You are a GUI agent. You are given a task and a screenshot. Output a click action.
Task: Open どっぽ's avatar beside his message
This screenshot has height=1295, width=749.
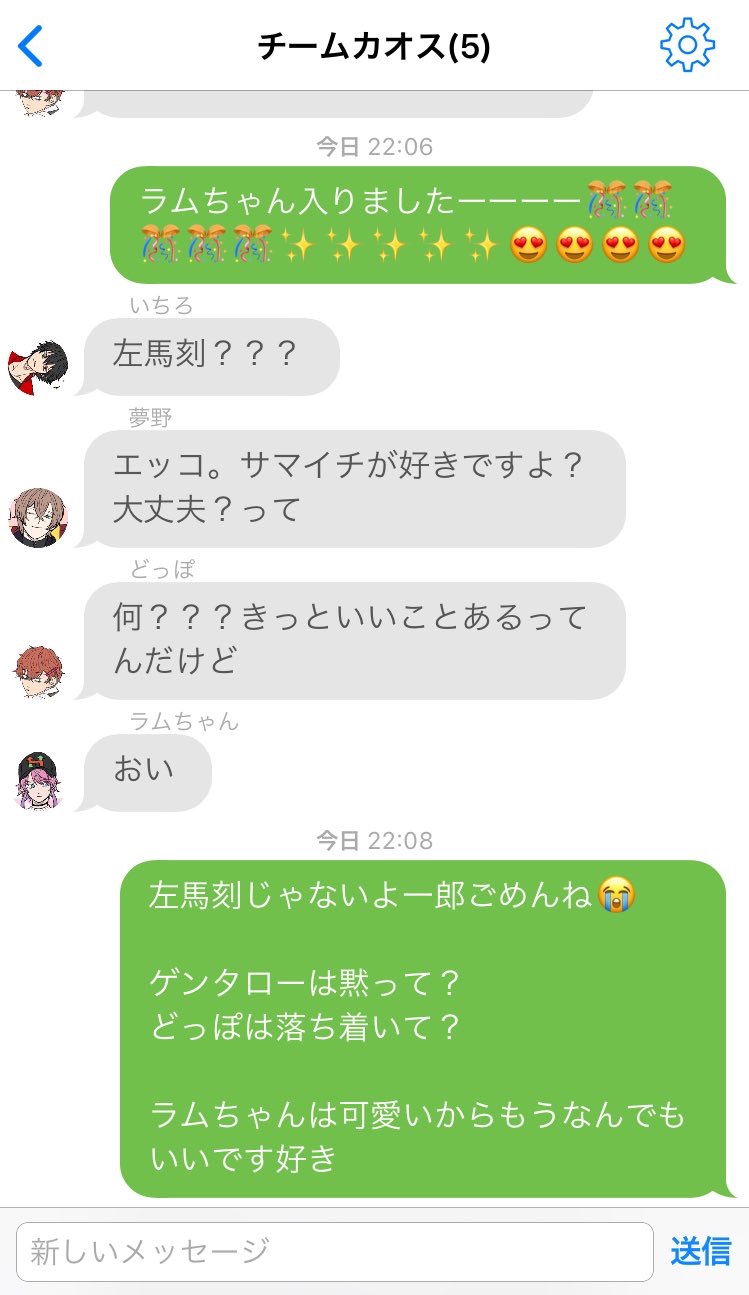point(39,671)
